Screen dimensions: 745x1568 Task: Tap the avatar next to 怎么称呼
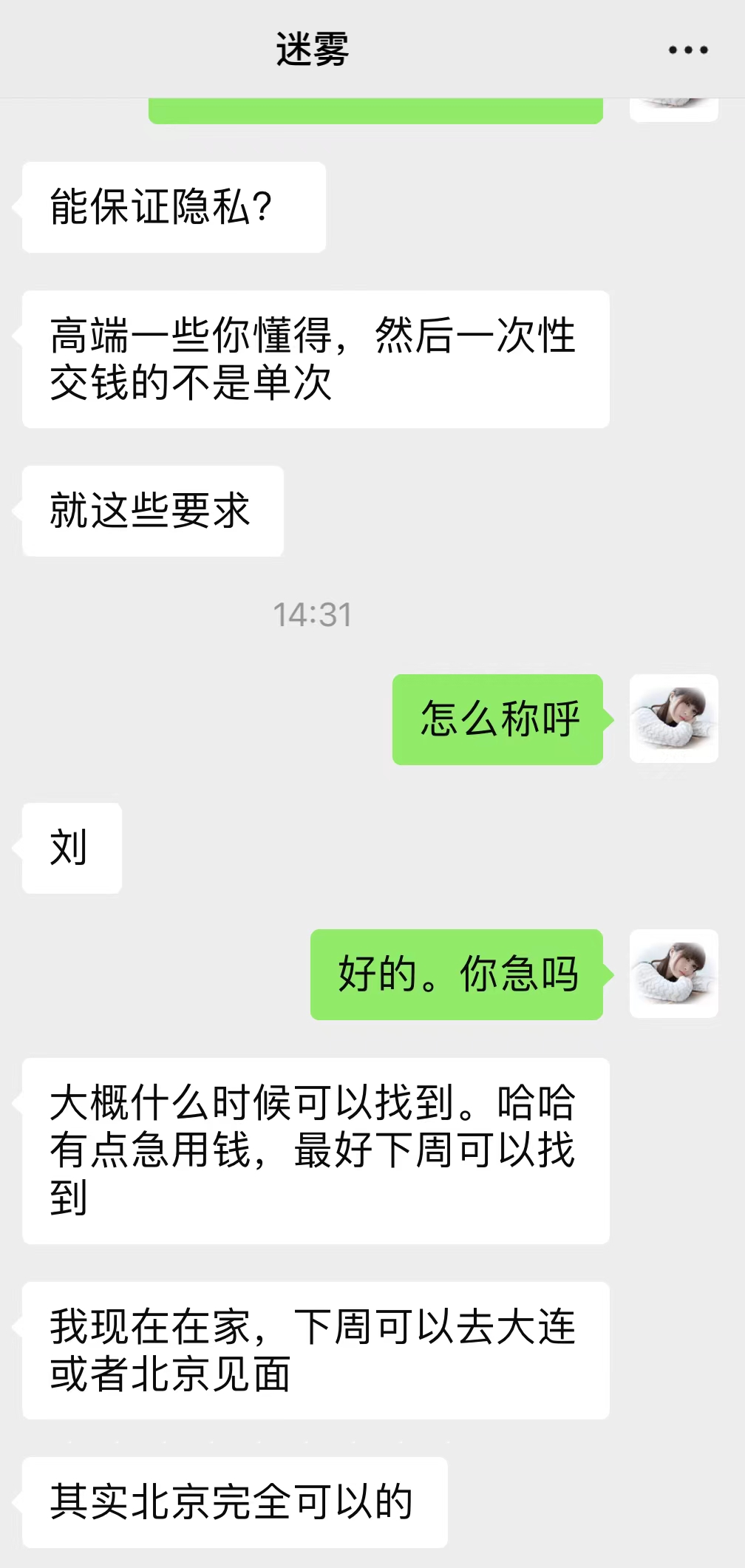click(x=673, y=718)
